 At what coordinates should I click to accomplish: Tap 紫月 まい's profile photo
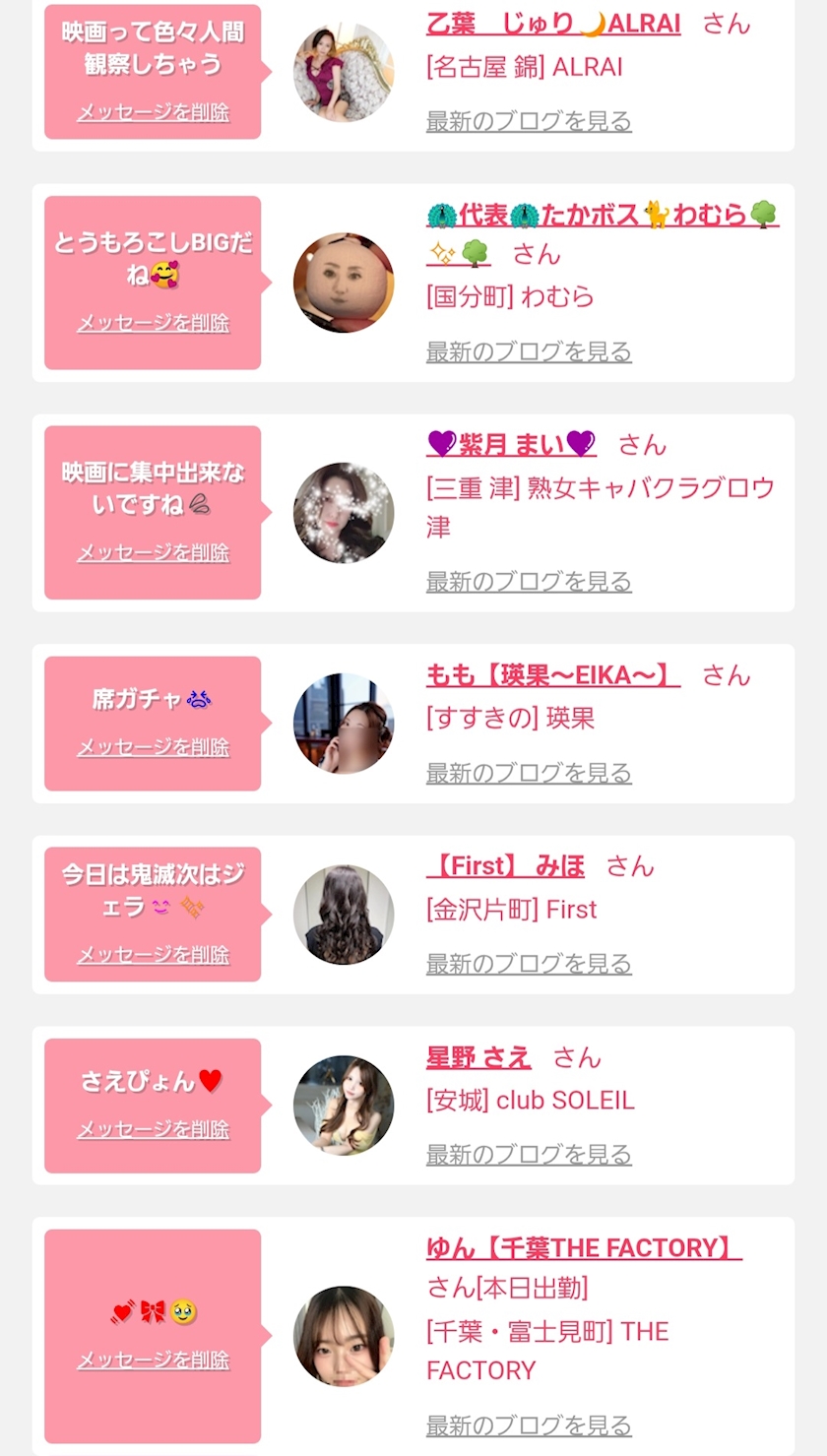point(344,513)
